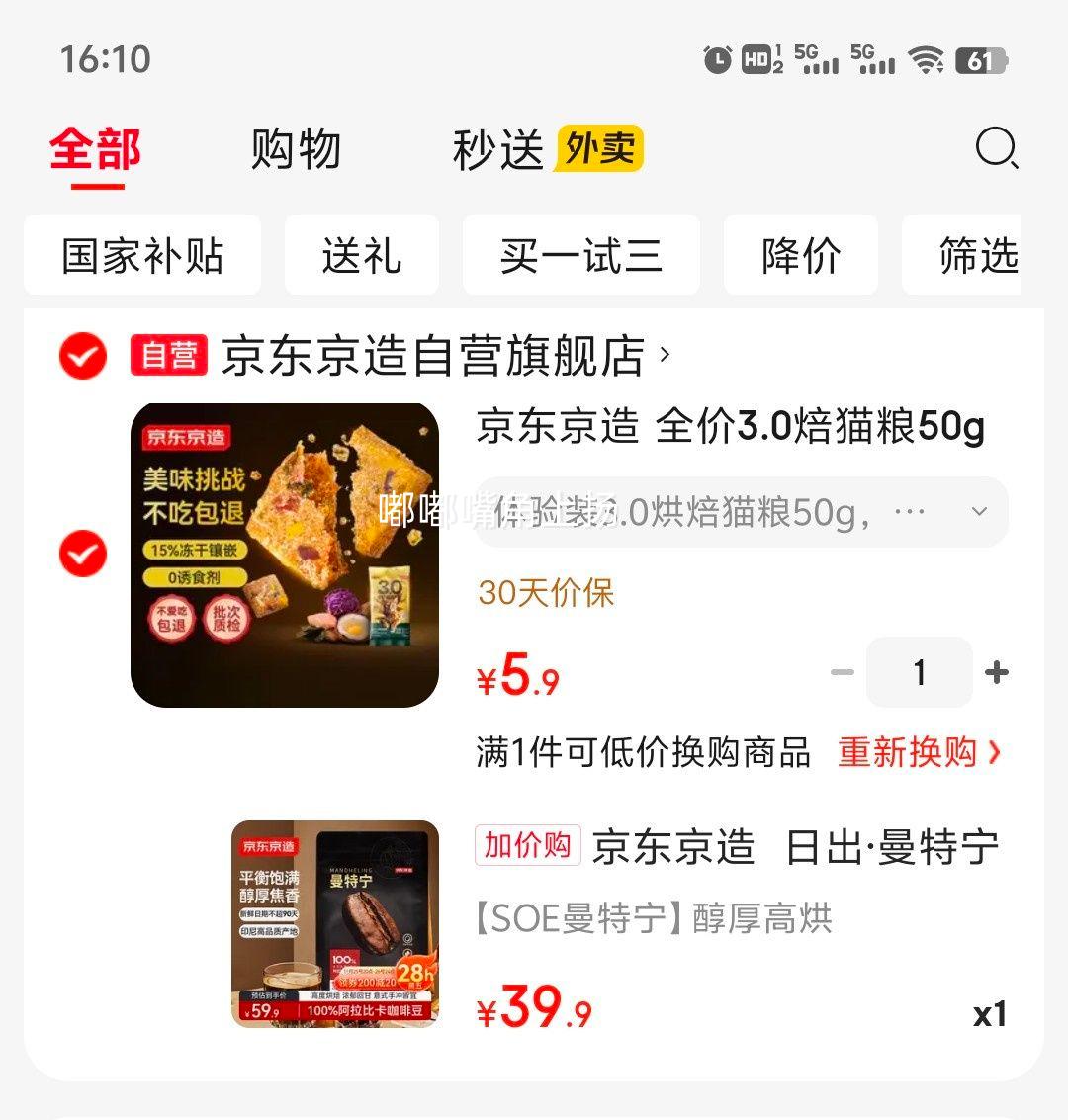Switch to the 购物 tab
1068x1120 pixels.
297,150
